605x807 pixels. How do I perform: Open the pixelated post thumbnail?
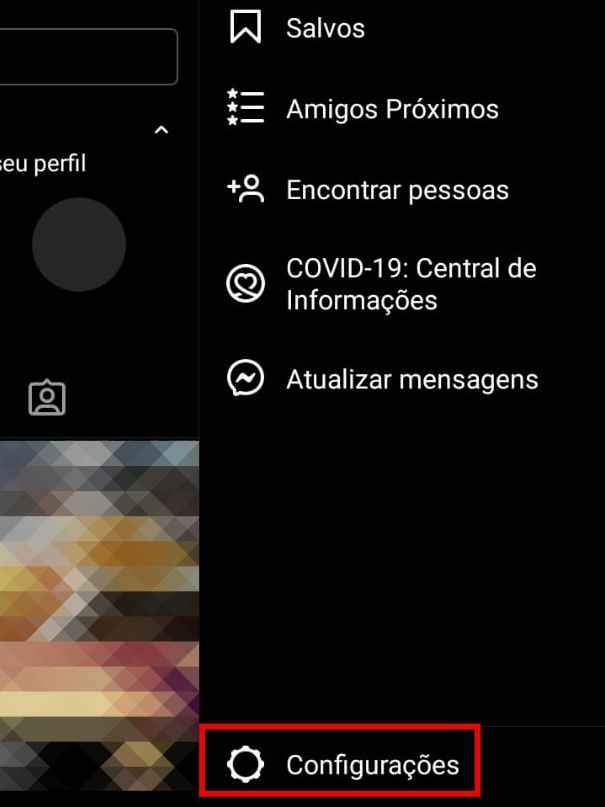(x=98, y=620)
